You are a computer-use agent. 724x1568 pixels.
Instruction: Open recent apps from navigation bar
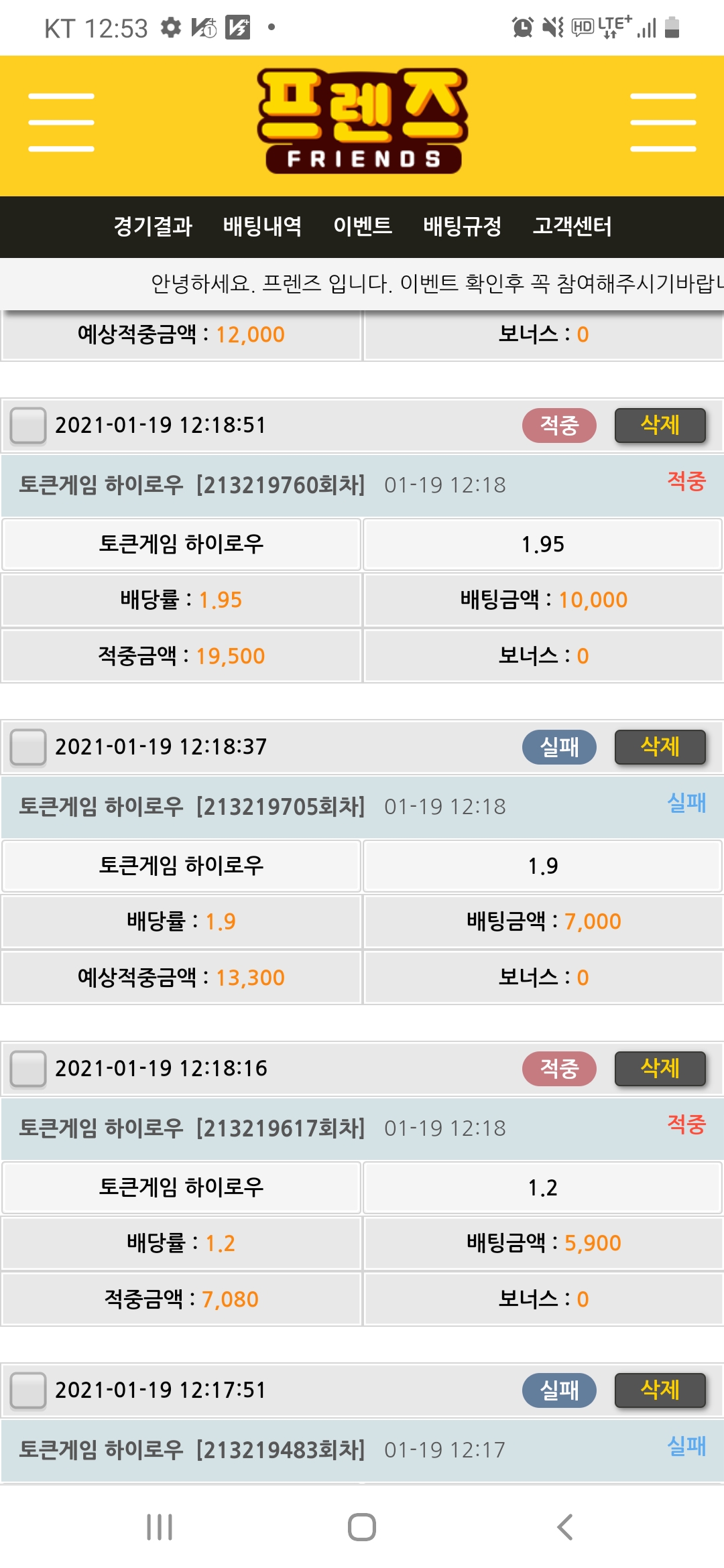[x=160, y=1527]
